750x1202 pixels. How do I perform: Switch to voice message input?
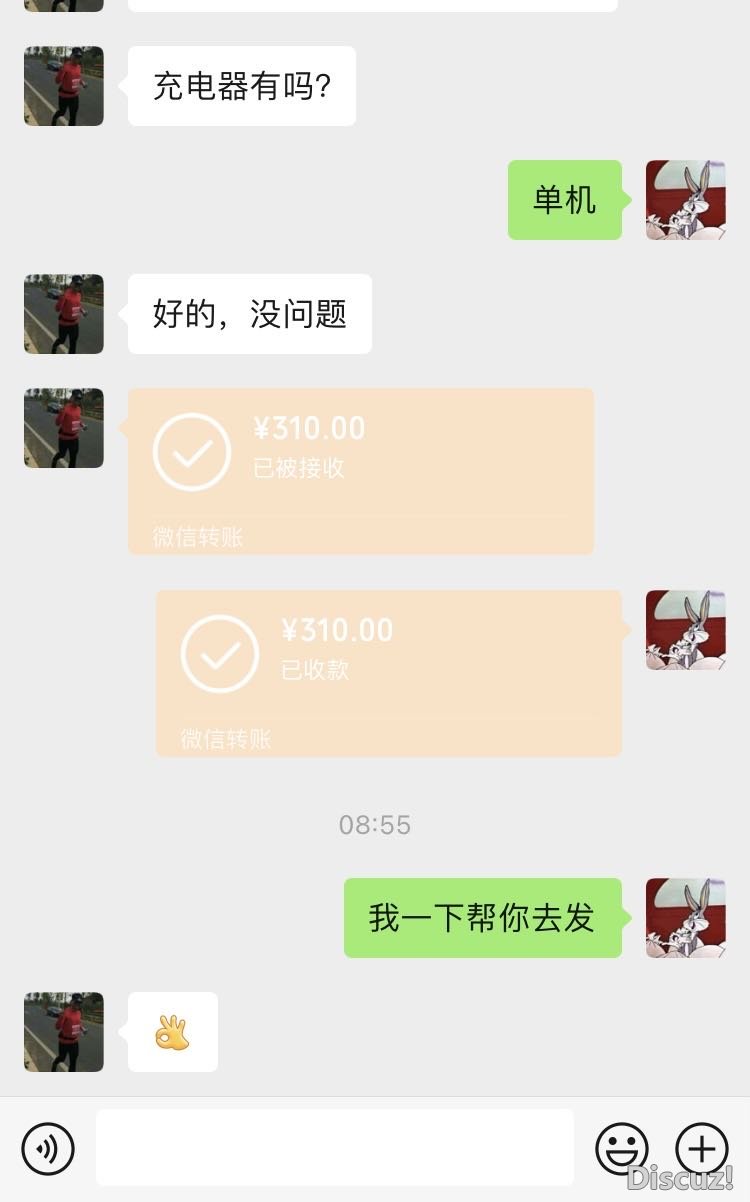tap(48, 1148)
